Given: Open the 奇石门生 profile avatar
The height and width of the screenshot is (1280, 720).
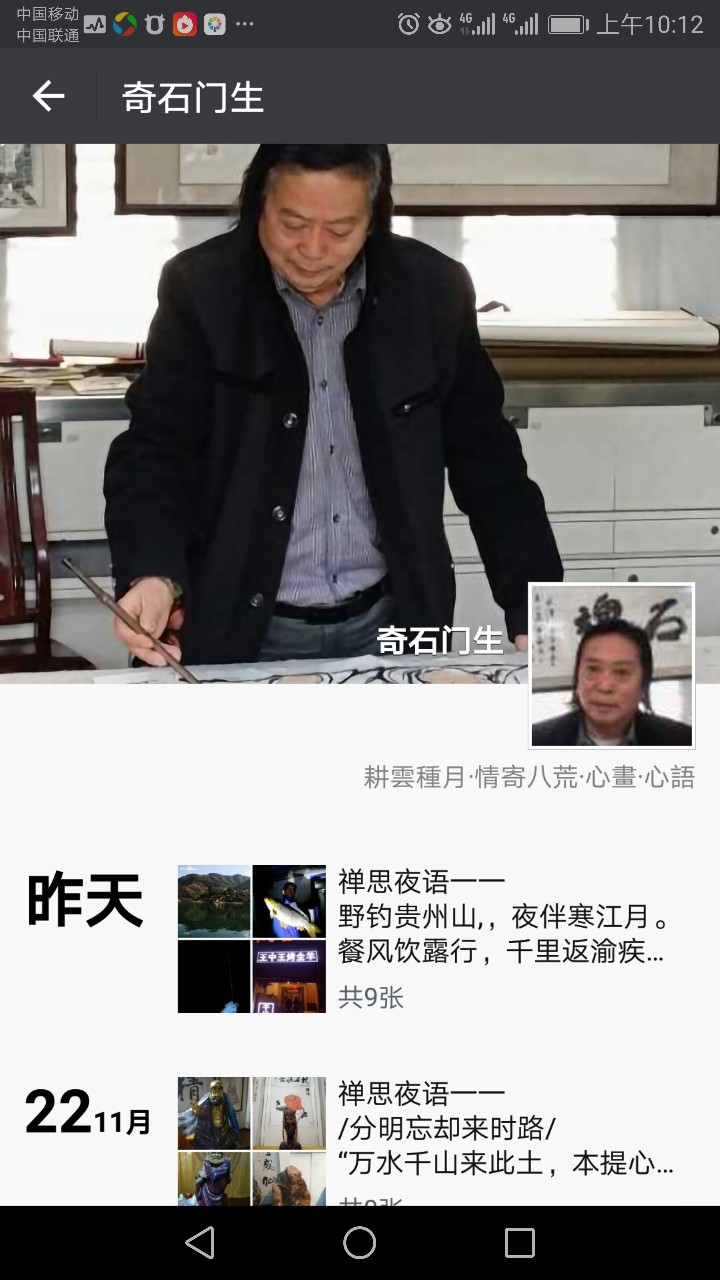Looking at the screenshot, I should pyautogui.click(x=611, y=665).
